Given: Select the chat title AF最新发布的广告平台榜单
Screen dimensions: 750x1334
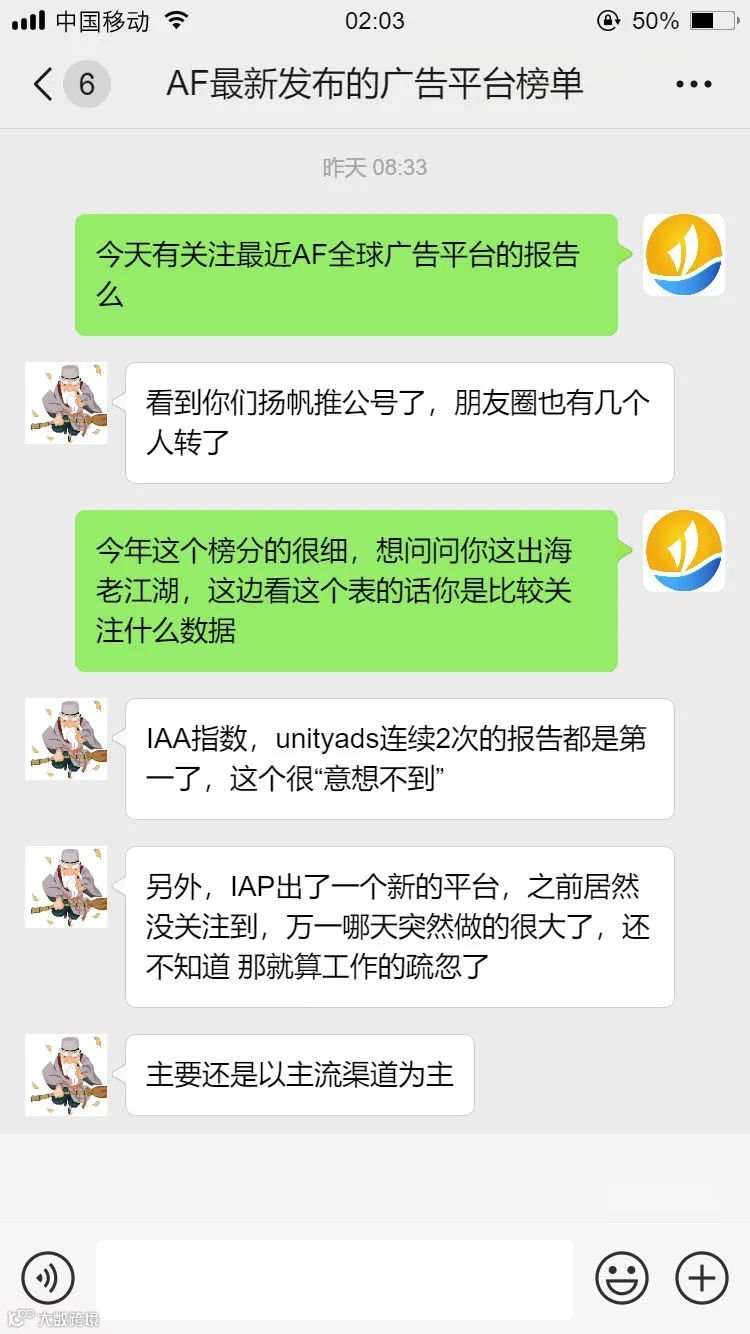Looking at the screenshot, I should tap(375, 84).
